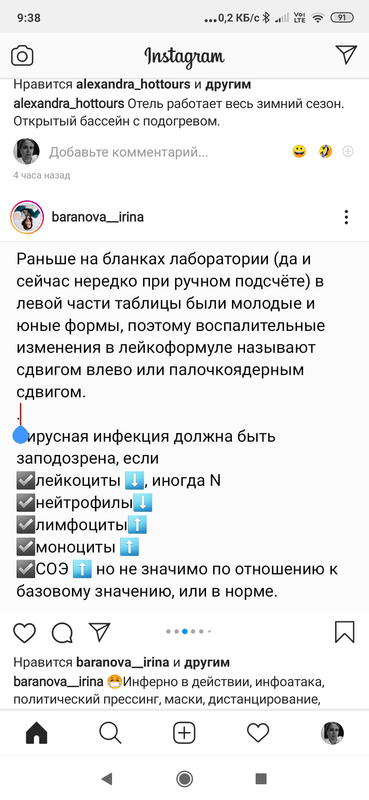This screenshot has height=800, width=369.
Task: Share the post via the paper plane
Action: (x=99, y=632)
